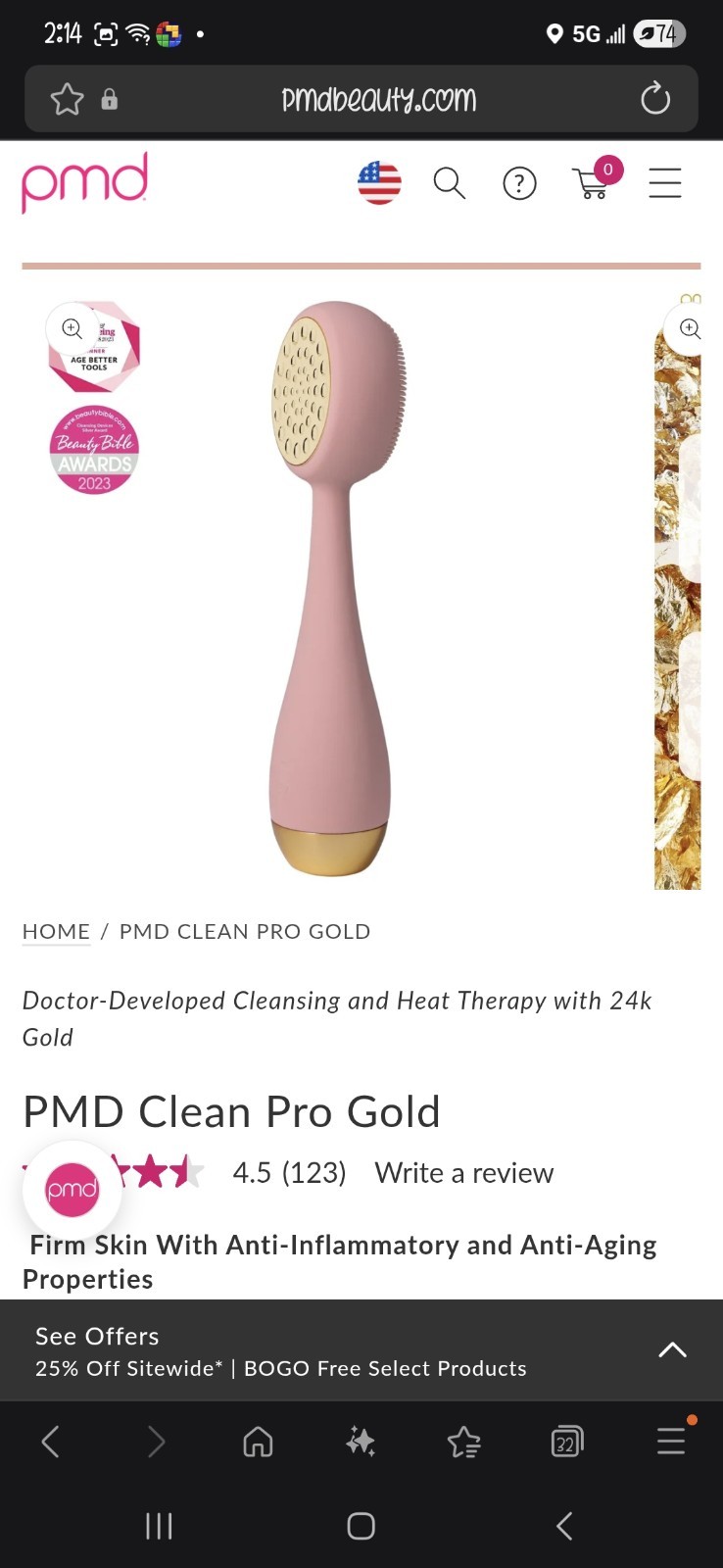Click the help question mark icon
723x1568 pixels.
(519, 182)
